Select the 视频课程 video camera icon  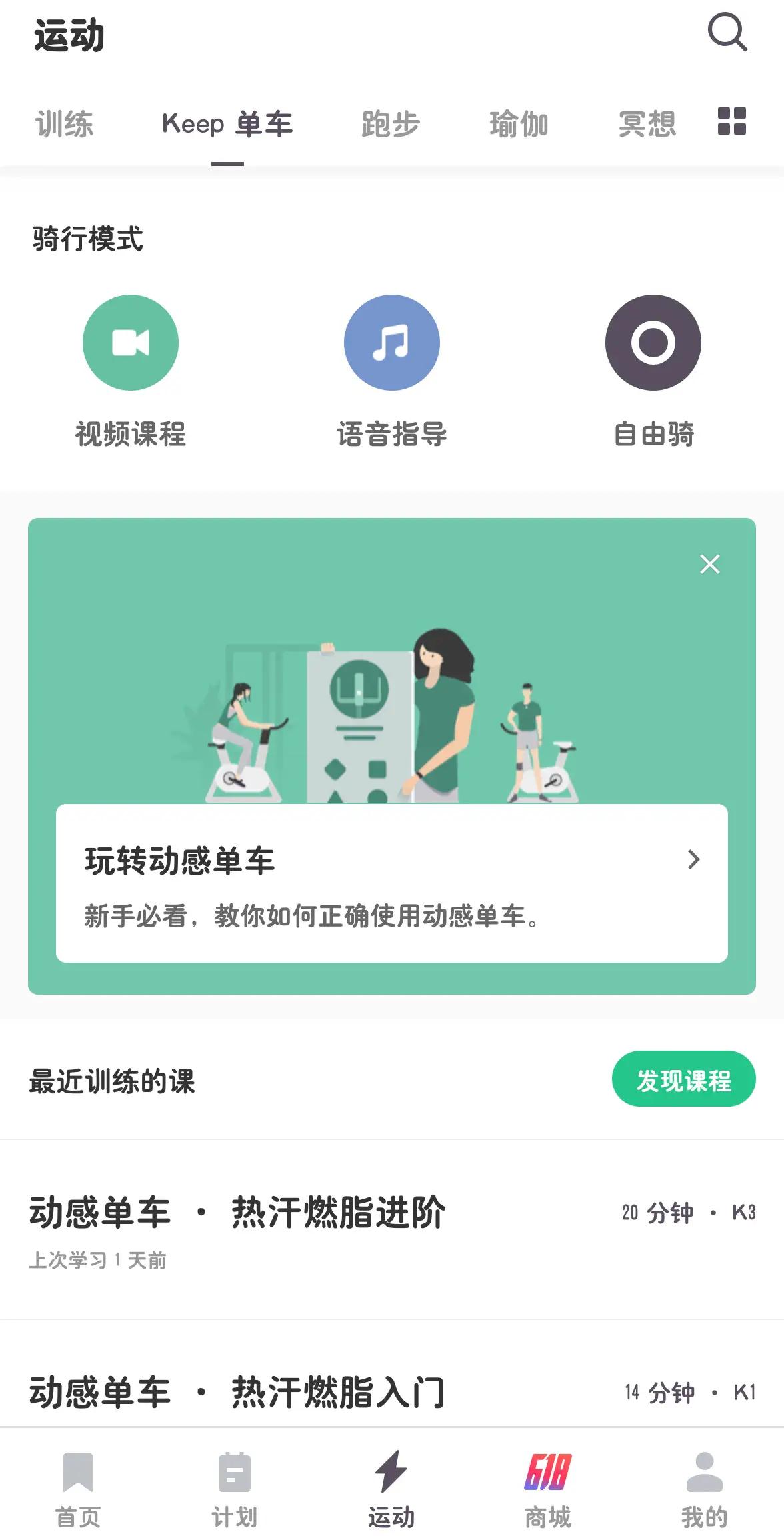tap(131, 342)
